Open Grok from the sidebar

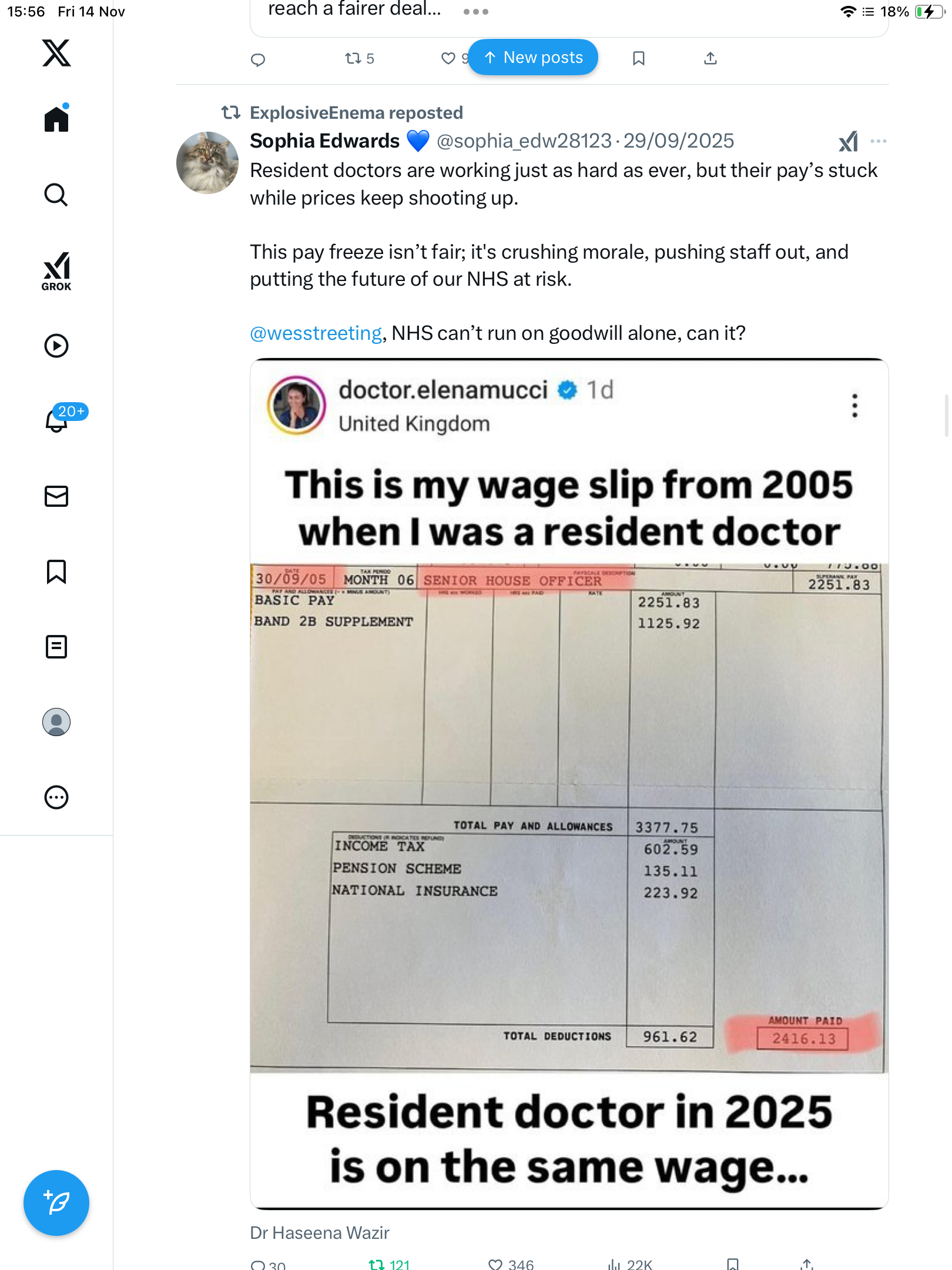tap(56, 271)
